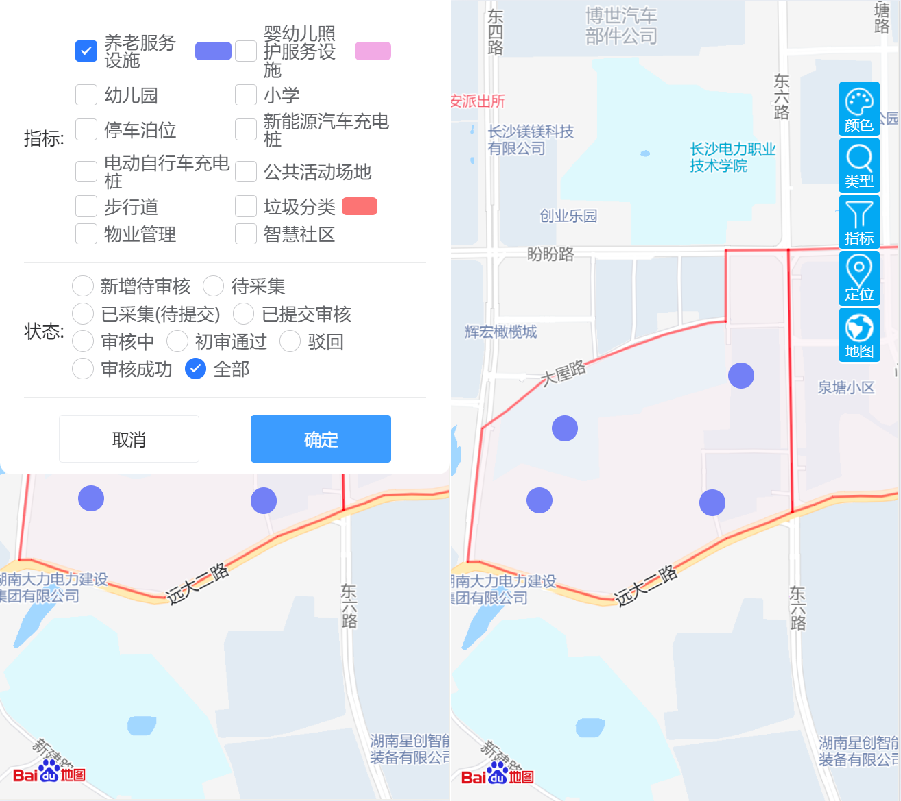This screenshot has height=801, width=901.
Task: Check 公共活动场地 indicator
Action: click(x=246, y=172)
